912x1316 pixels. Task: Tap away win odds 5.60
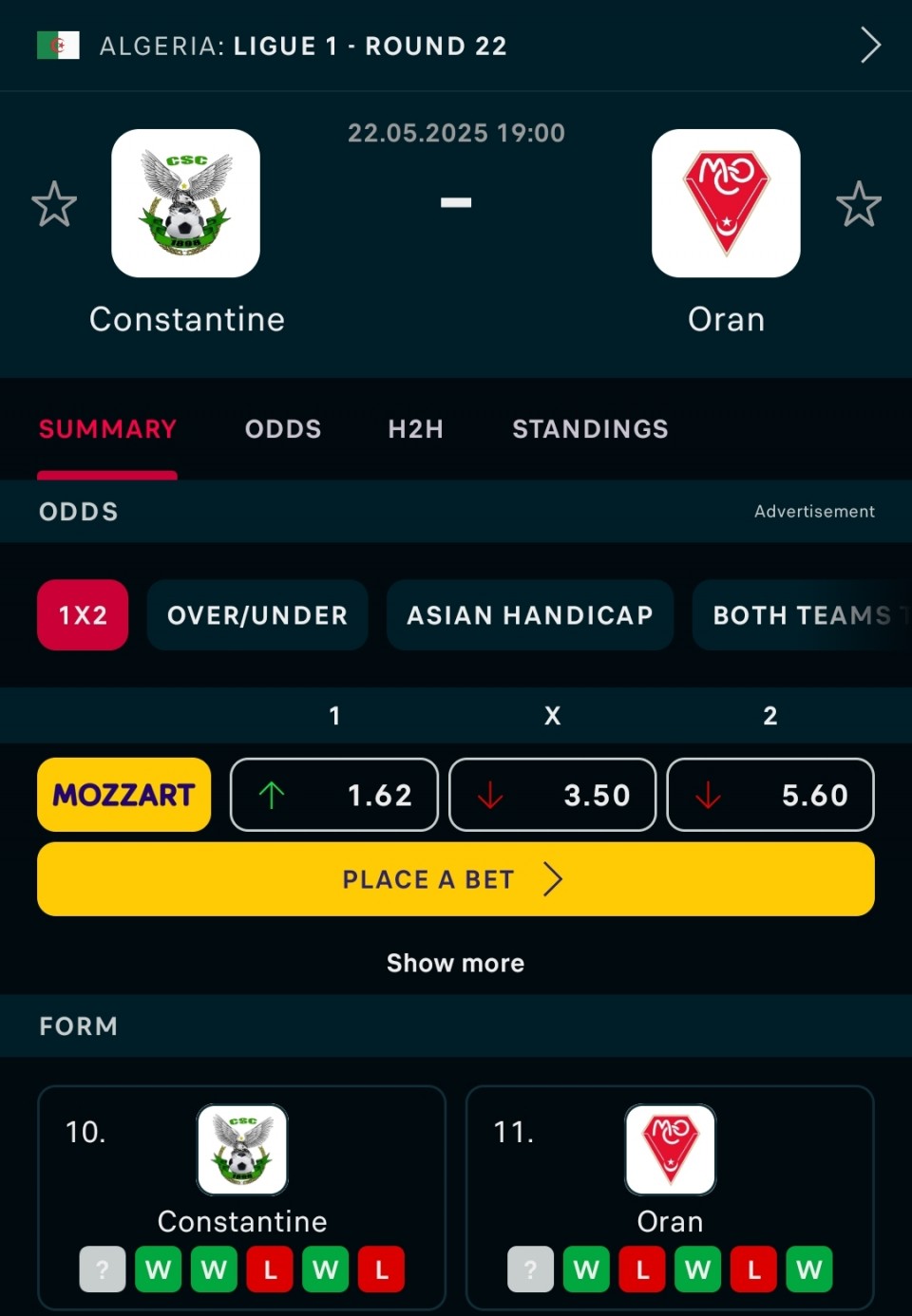coord(770,795)
